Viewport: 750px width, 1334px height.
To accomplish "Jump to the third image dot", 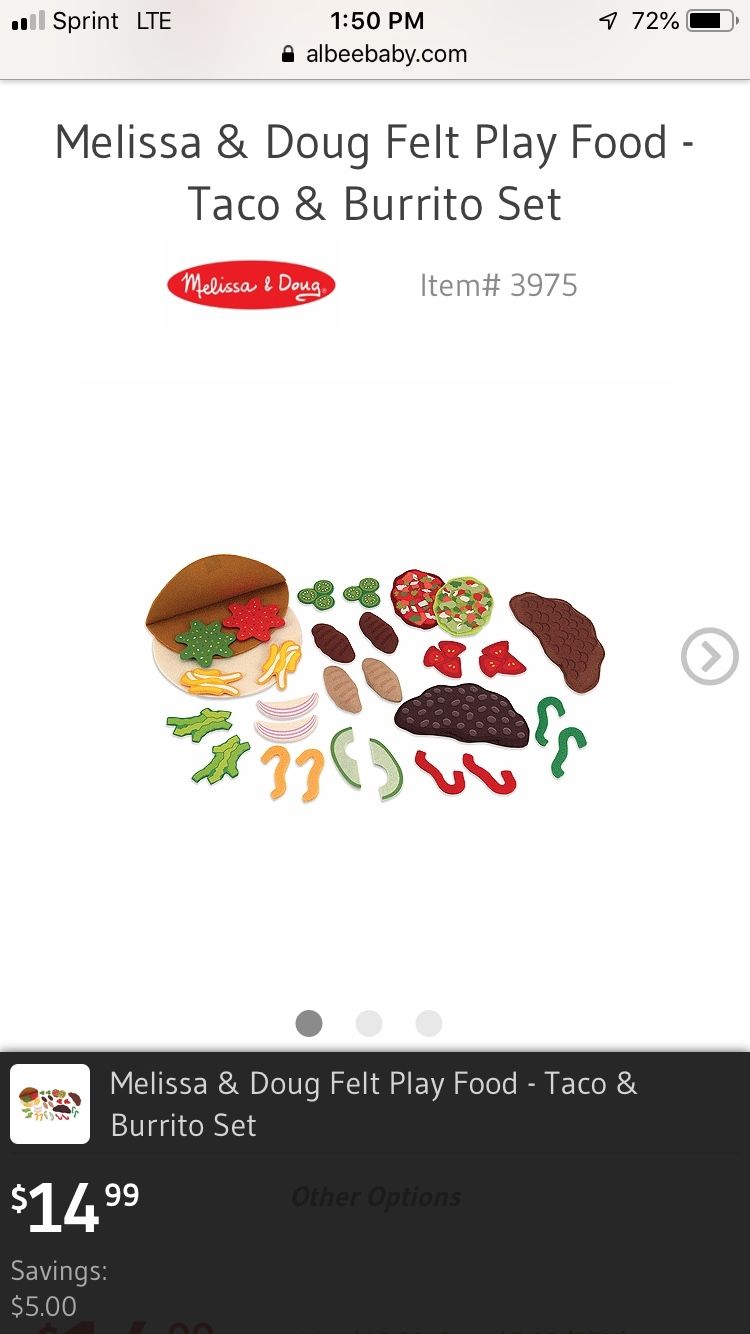I will click(x=429, y=1023).
